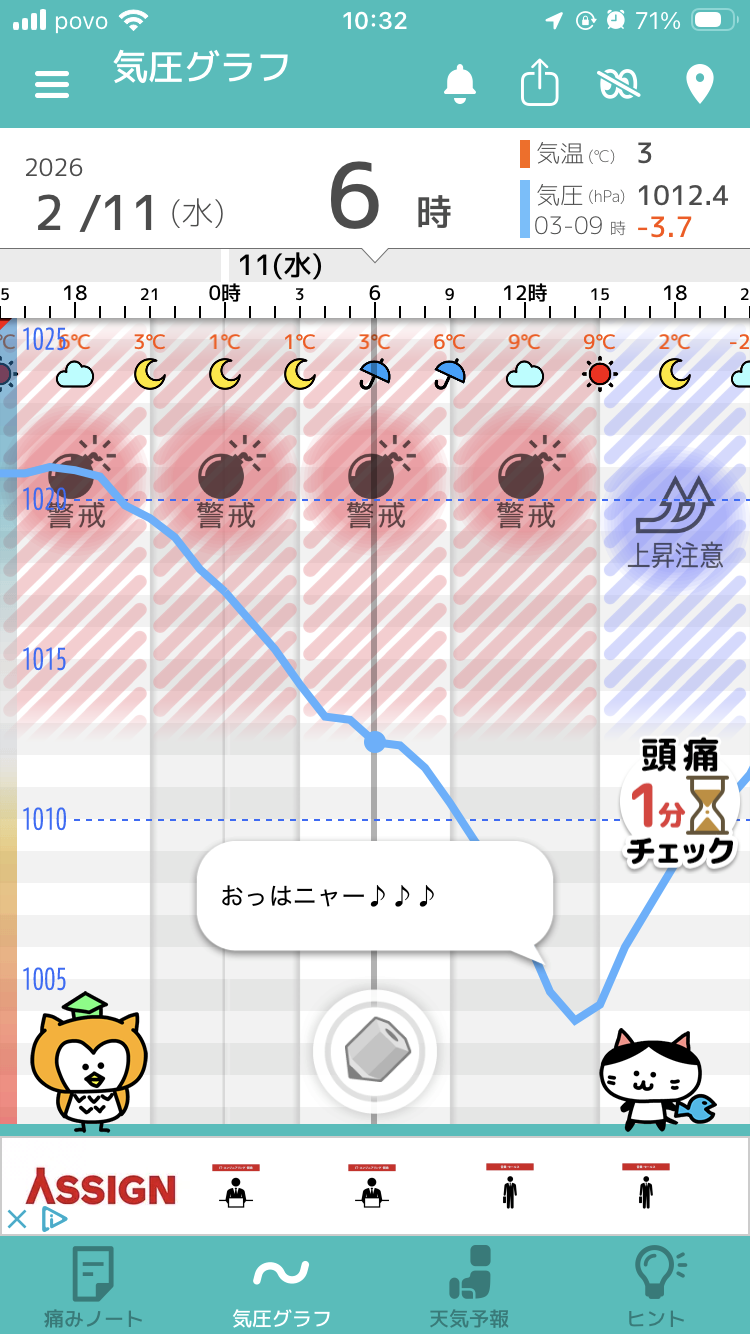This screenshot has width=750, height=1334.
Task: Close the ASSIGN ad banner
Action: 17,1219
